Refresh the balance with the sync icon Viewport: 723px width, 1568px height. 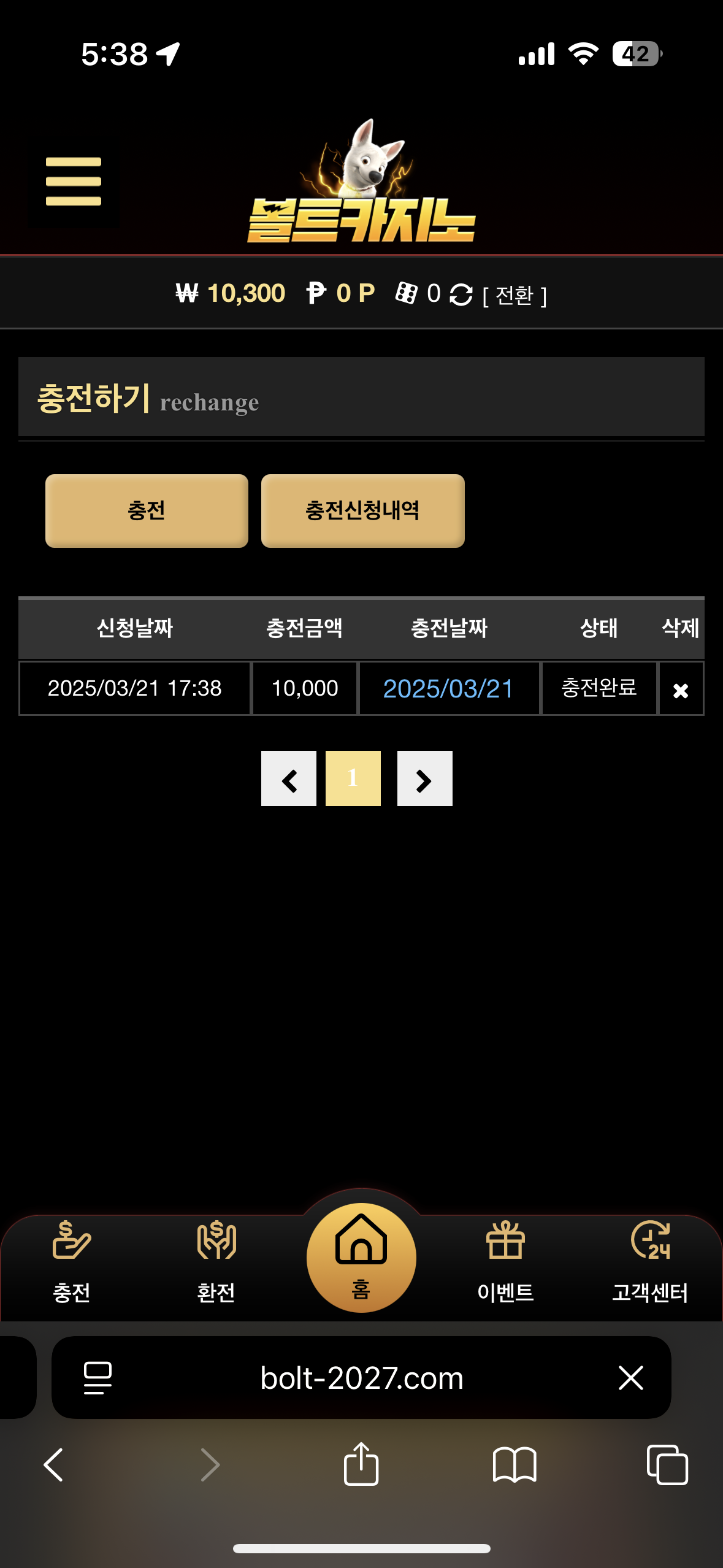coord(461,294)
